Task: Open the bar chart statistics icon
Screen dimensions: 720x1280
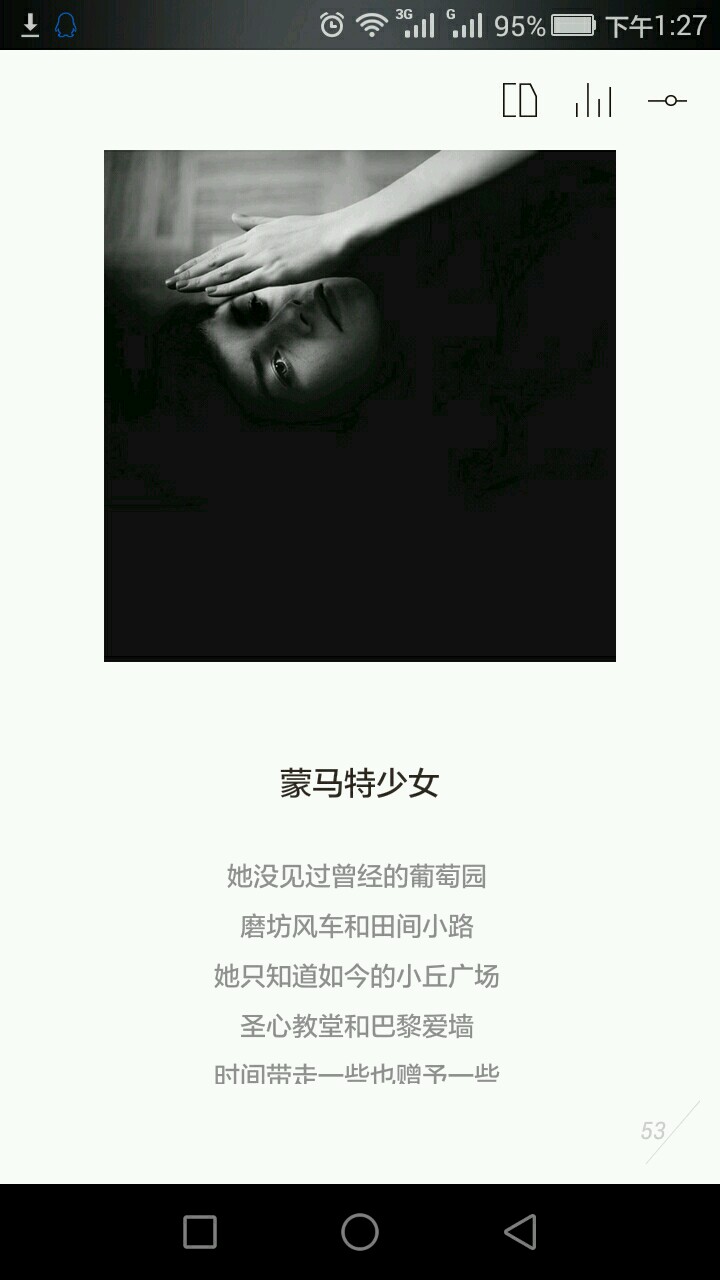Action: click(x=593, y=101)
